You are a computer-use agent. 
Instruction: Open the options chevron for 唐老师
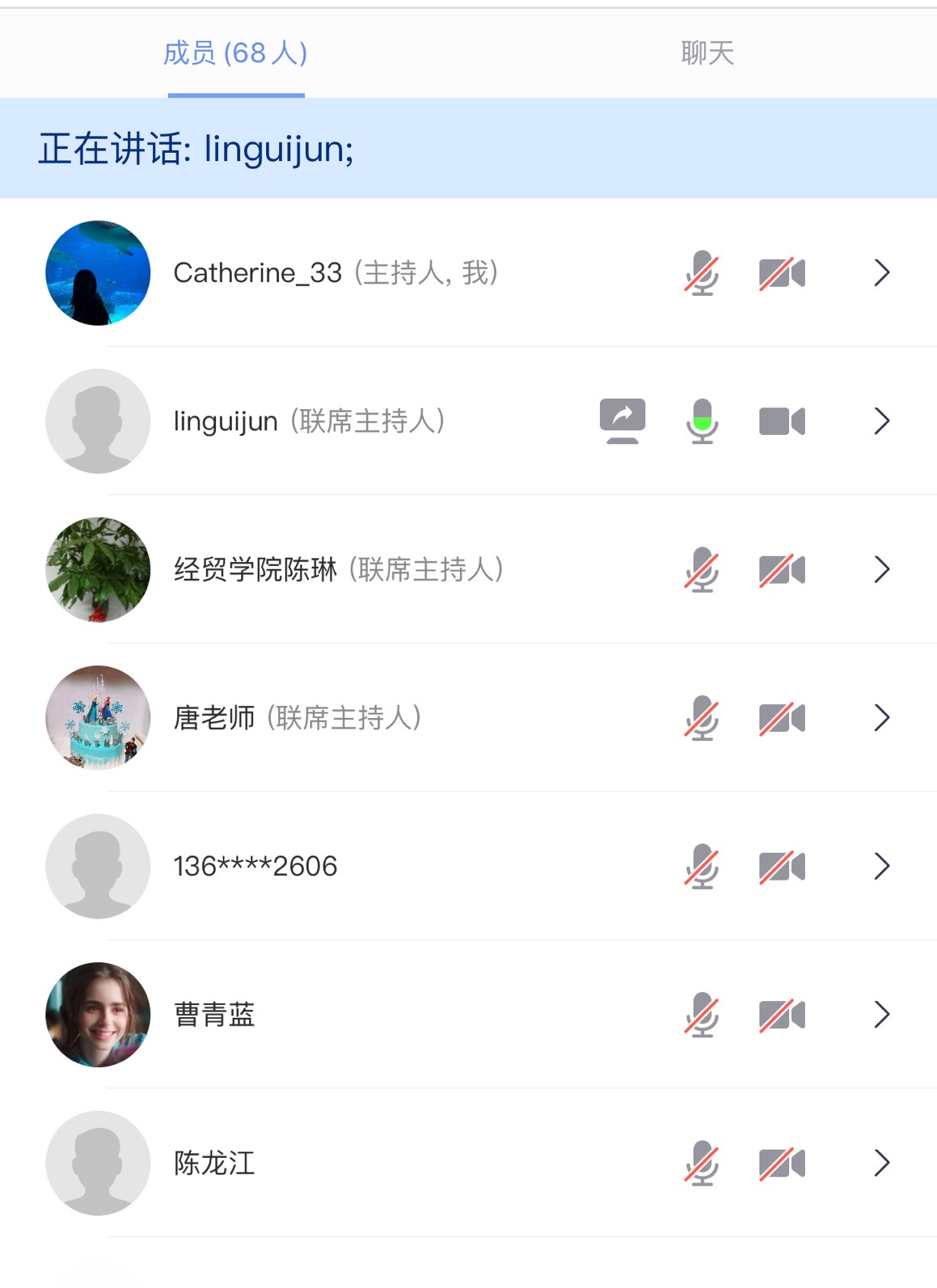(x=882, y=718)
